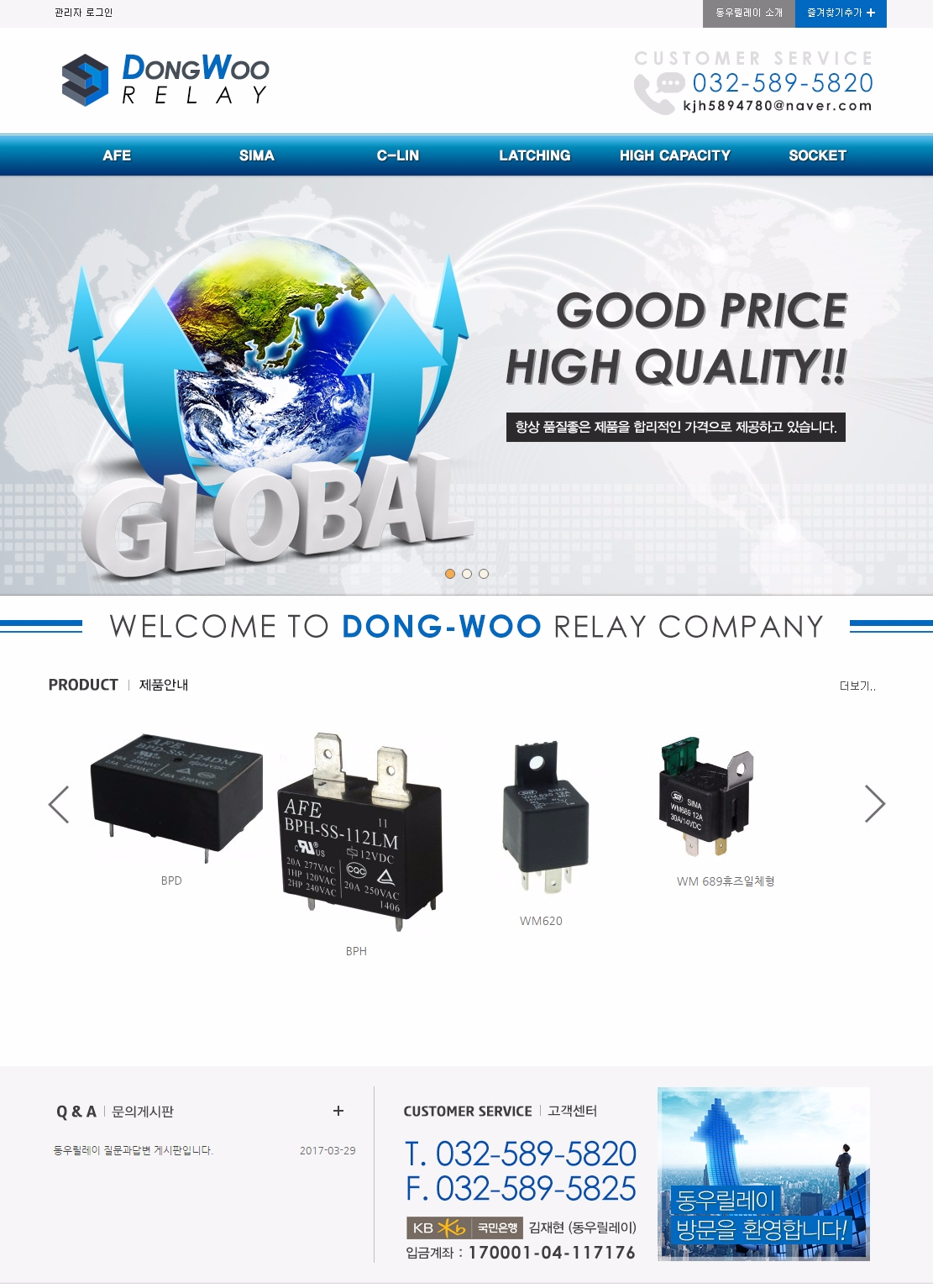View more products via 더보기
The height and width of the screenshot is (1288, 933).
point(857,686)
